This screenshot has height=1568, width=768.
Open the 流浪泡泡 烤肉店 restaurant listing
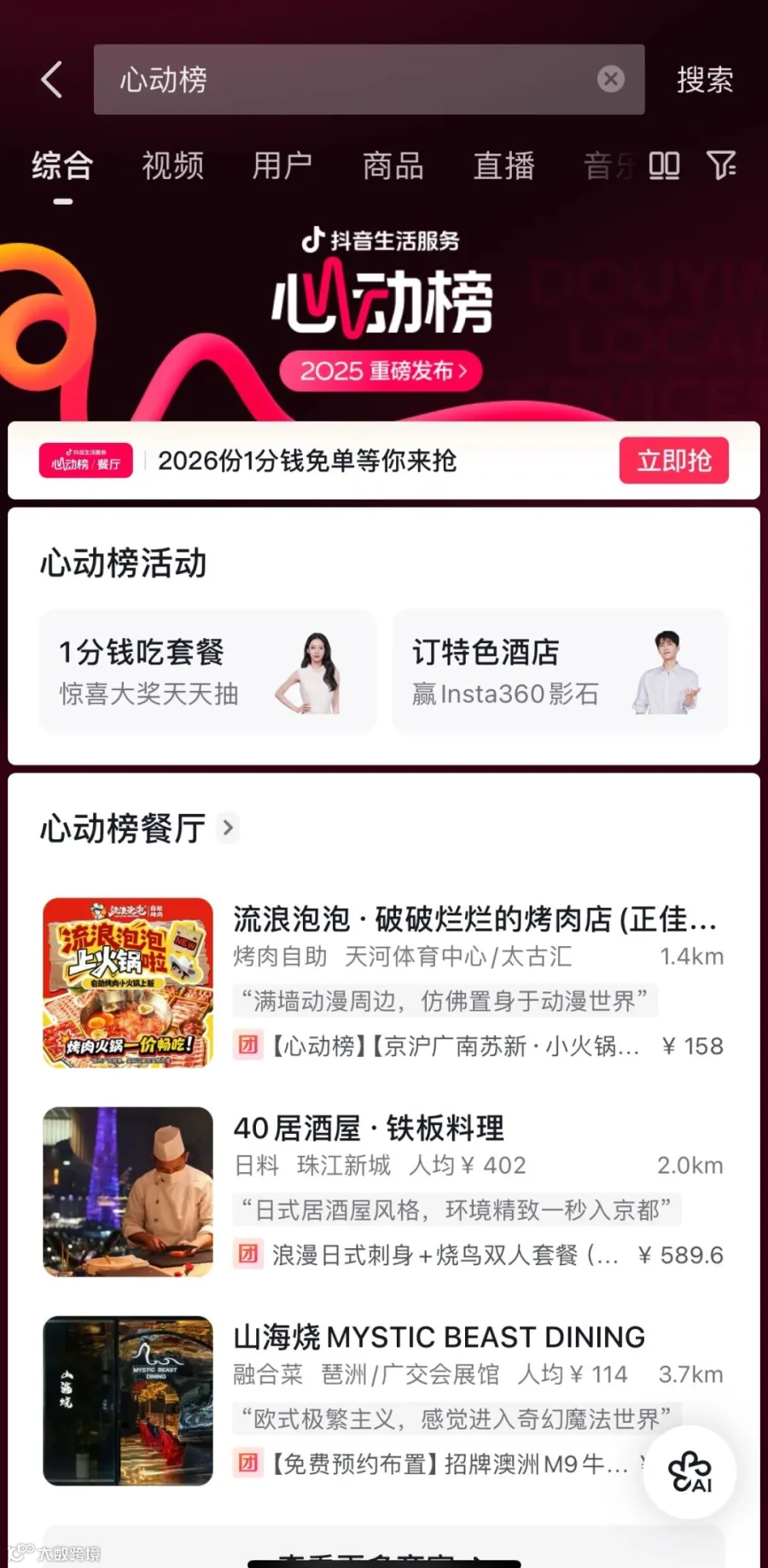(383, 982)
